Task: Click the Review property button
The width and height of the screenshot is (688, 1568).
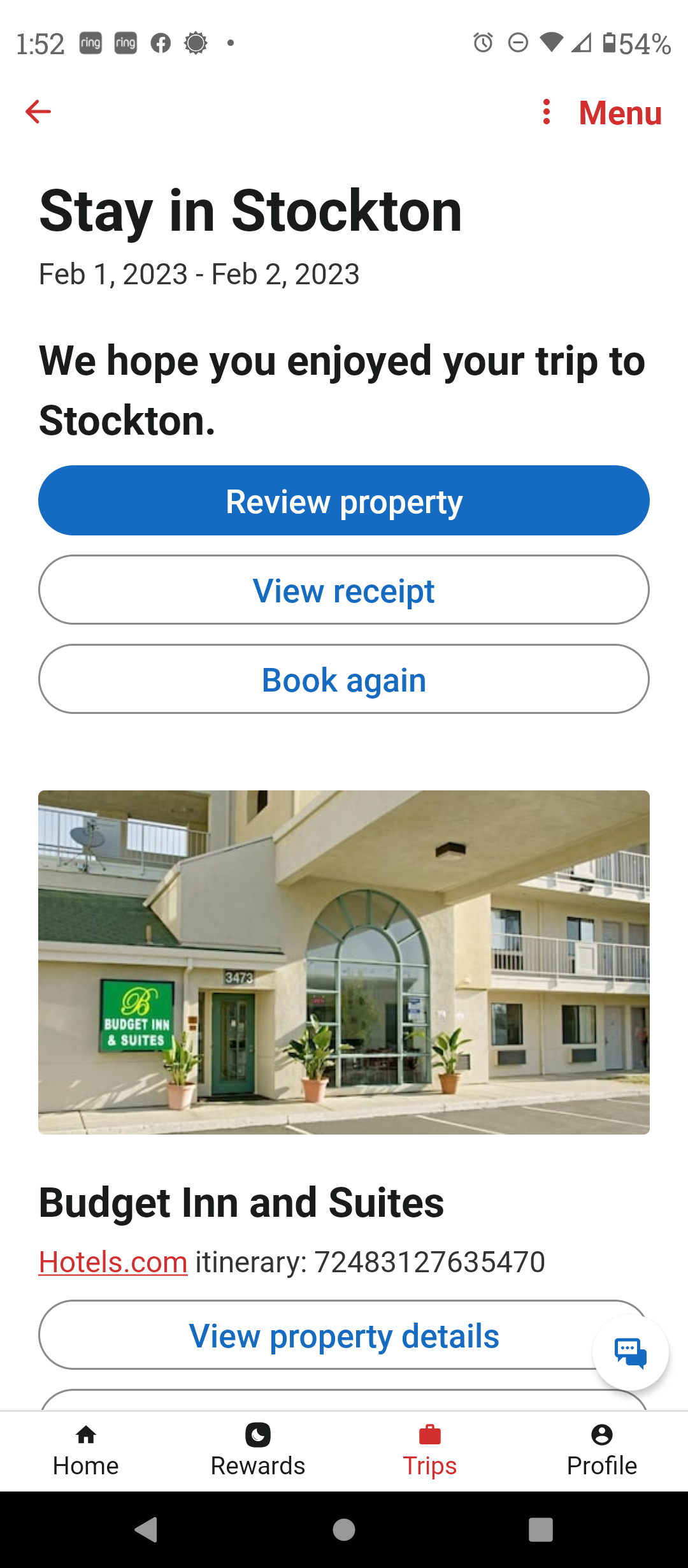Action: coord(344,501)
